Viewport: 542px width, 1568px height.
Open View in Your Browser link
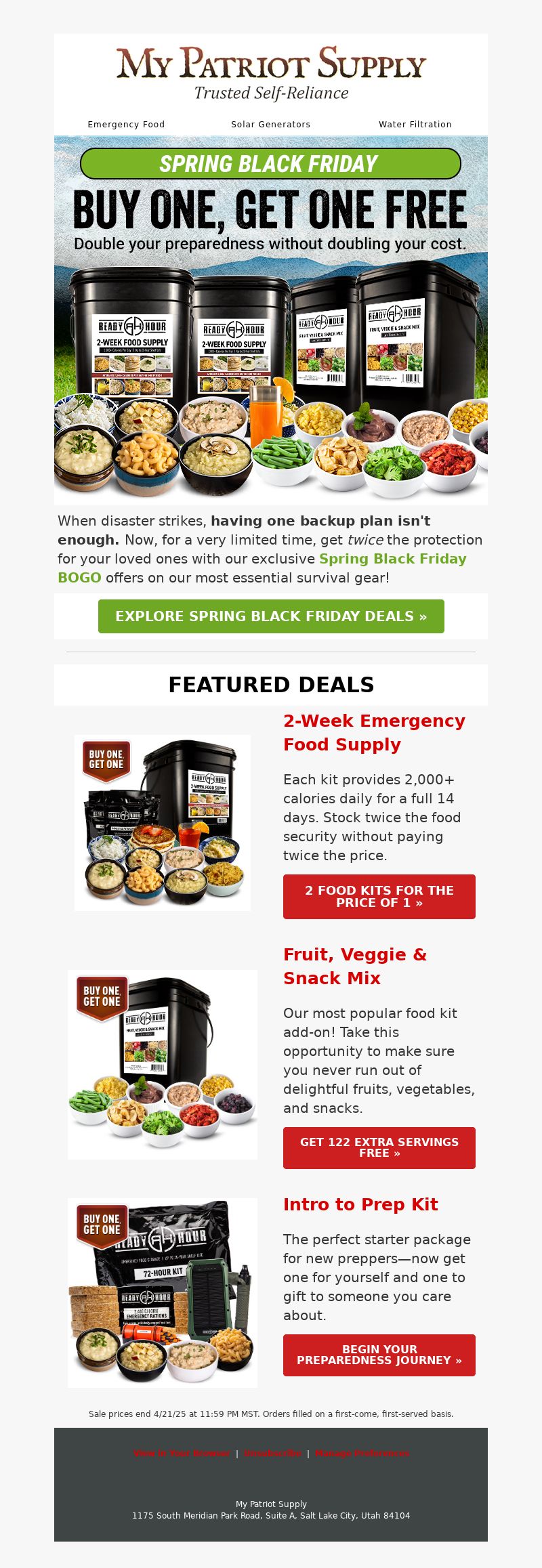pos(182,1454)
